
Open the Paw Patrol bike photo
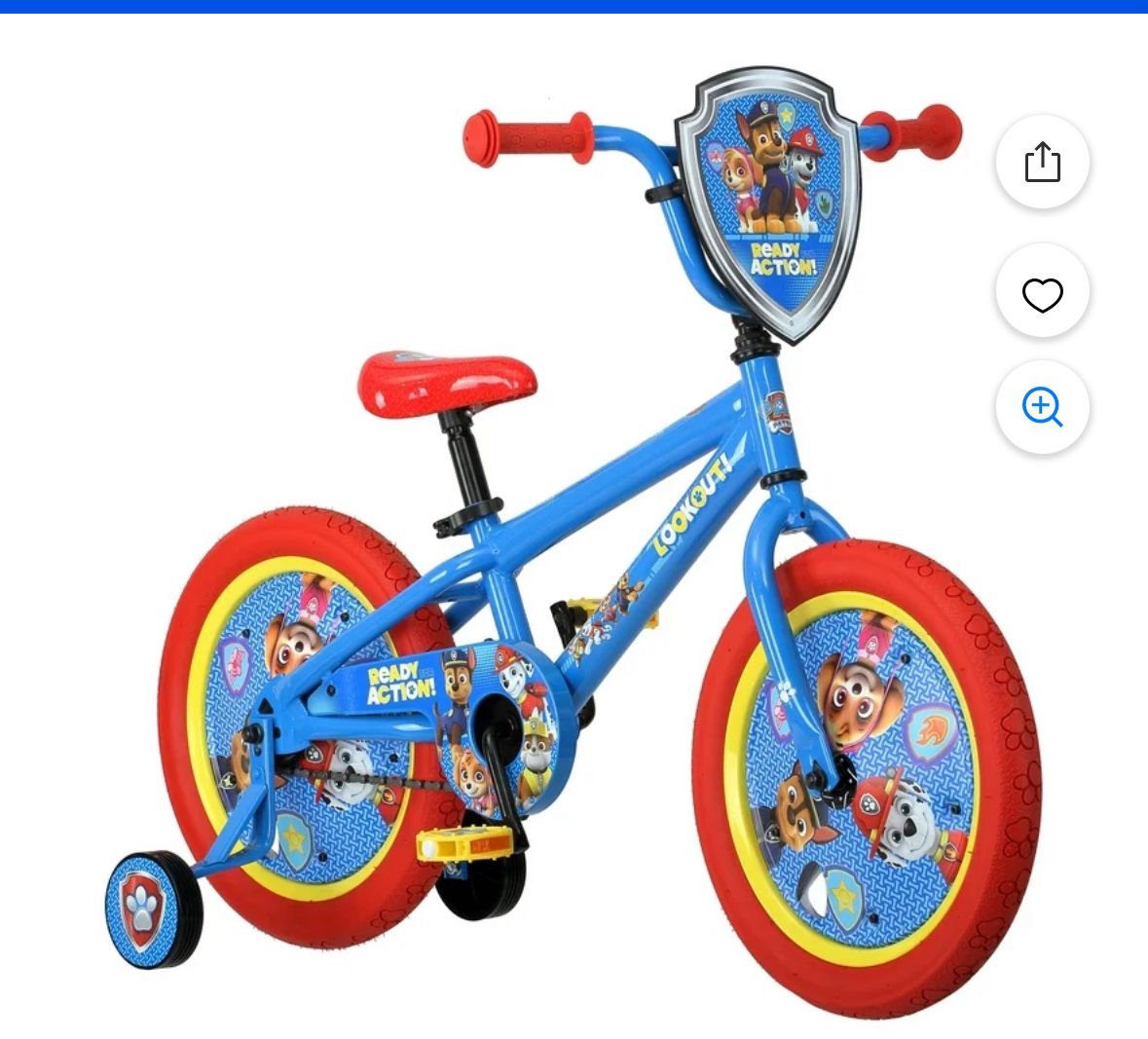[574, 541]
